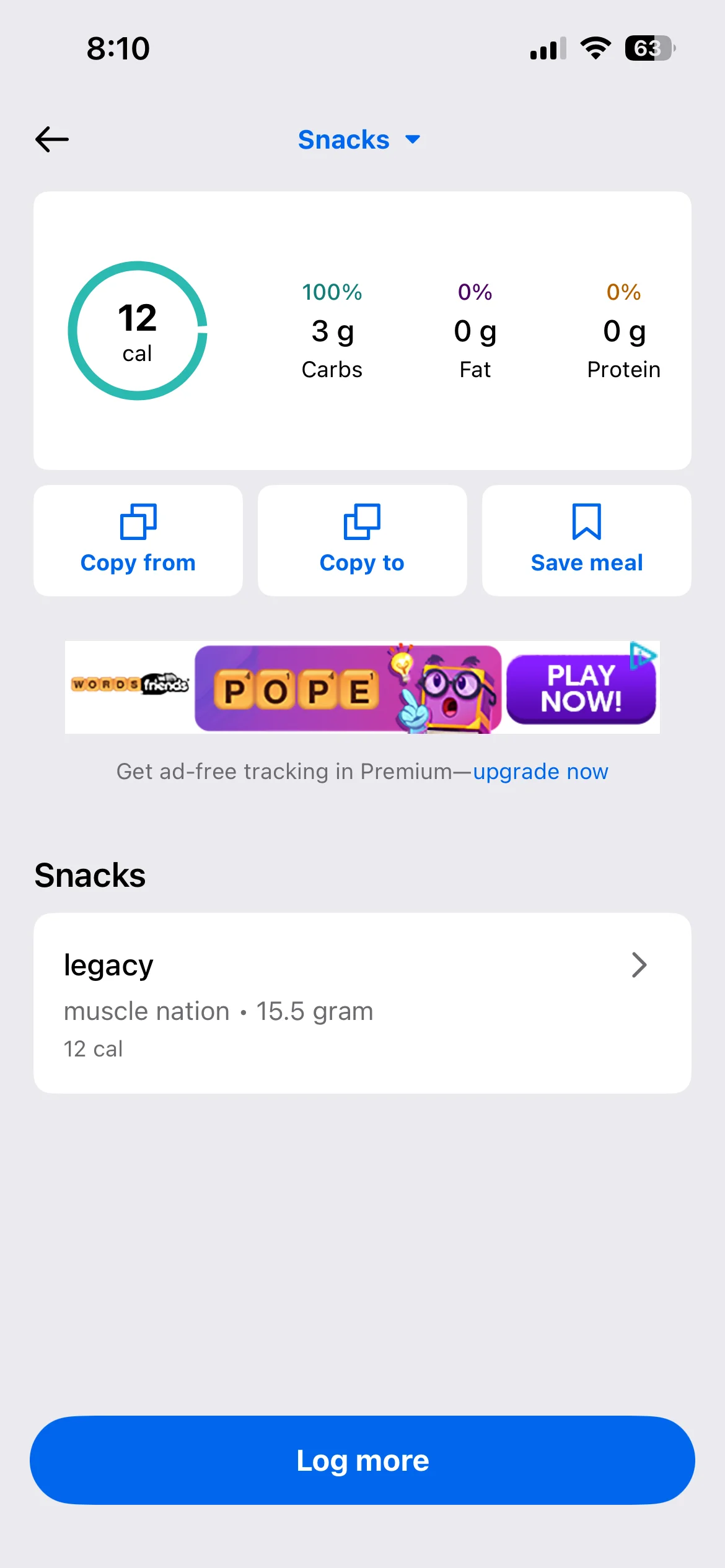Open the Snacks meal dropdown
The image size is (725, 1568).
tap(359, 140)
